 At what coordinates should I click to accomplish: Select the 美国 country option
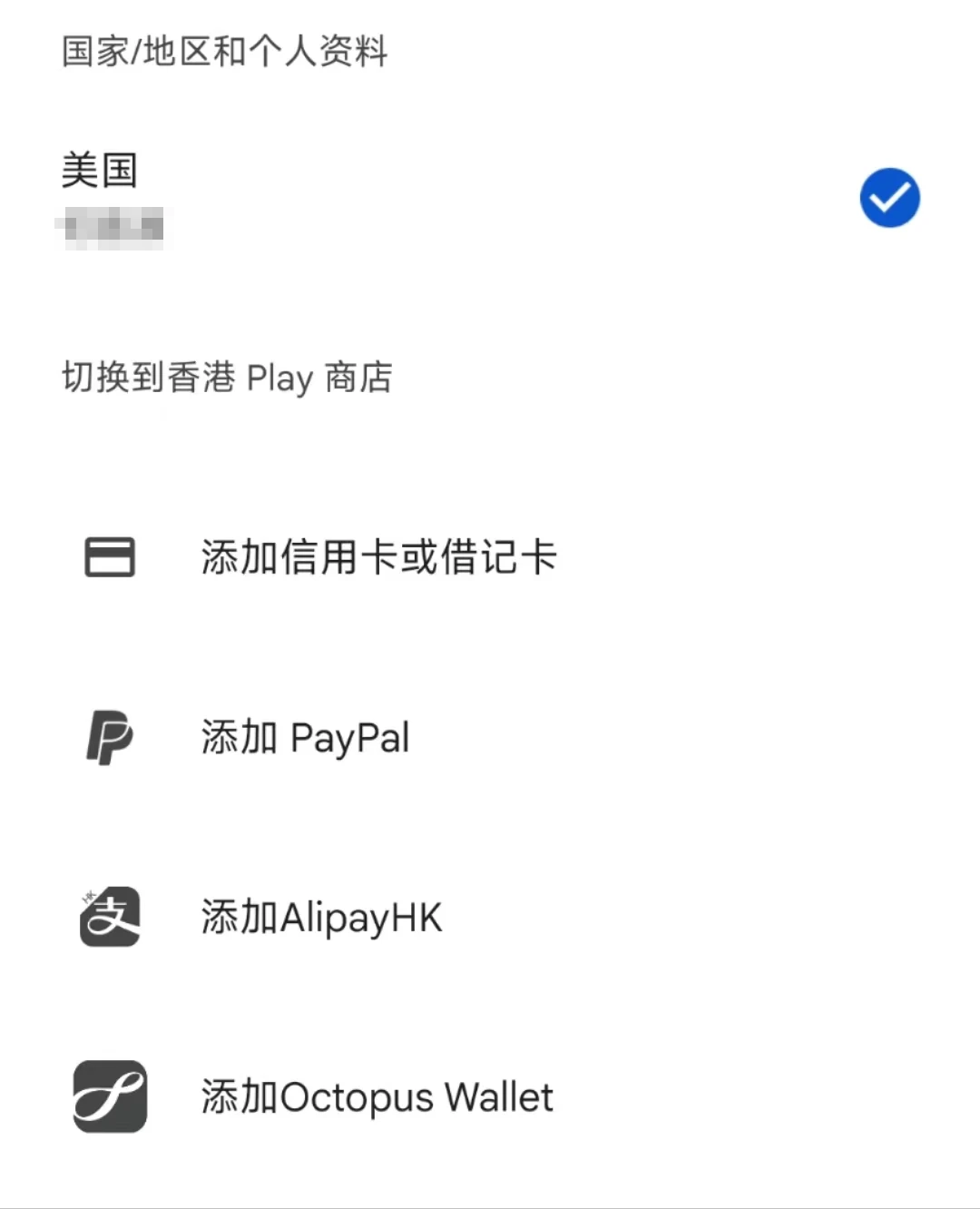pyautogui.click(x=100, y=172)
